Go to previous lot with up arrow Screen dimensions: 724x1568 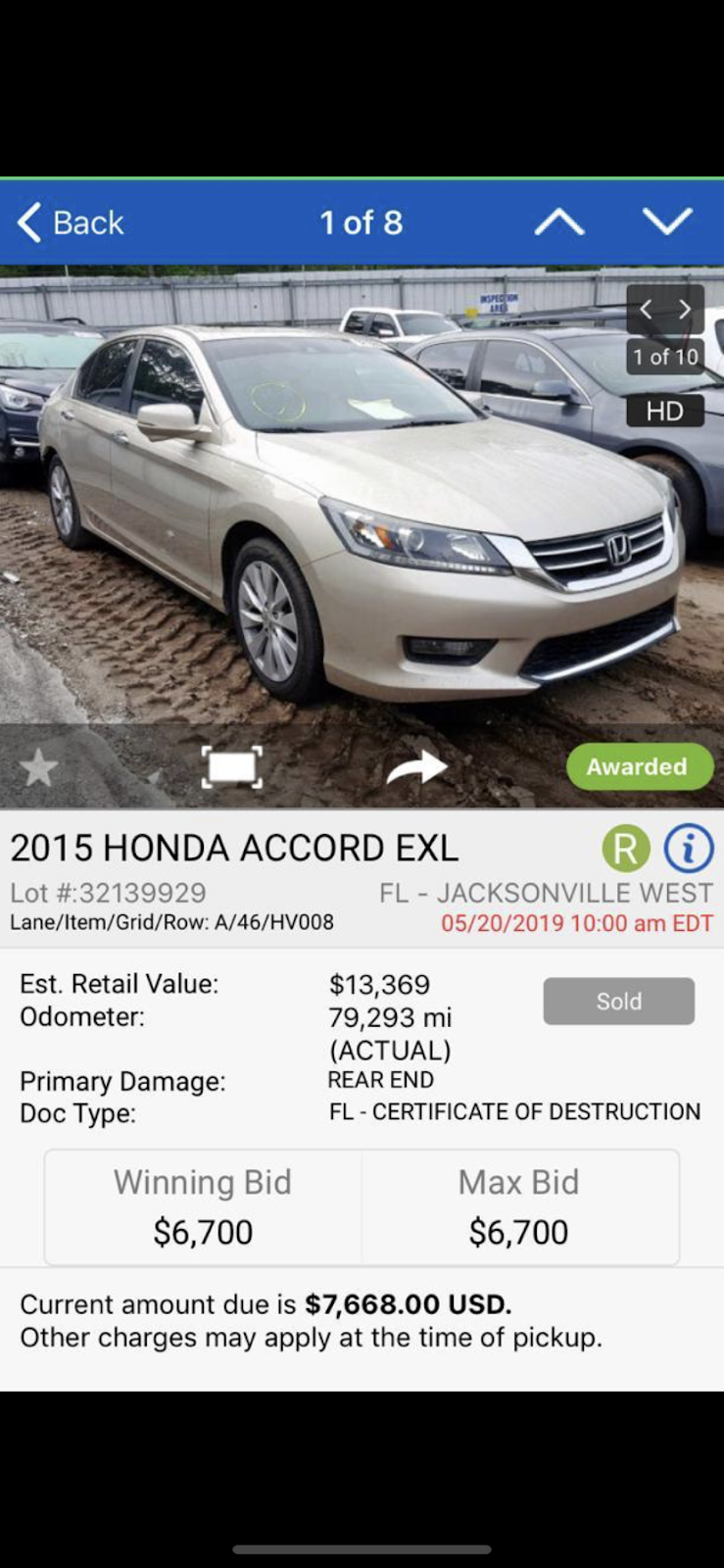pyautogui.click(x=559, y=222)
